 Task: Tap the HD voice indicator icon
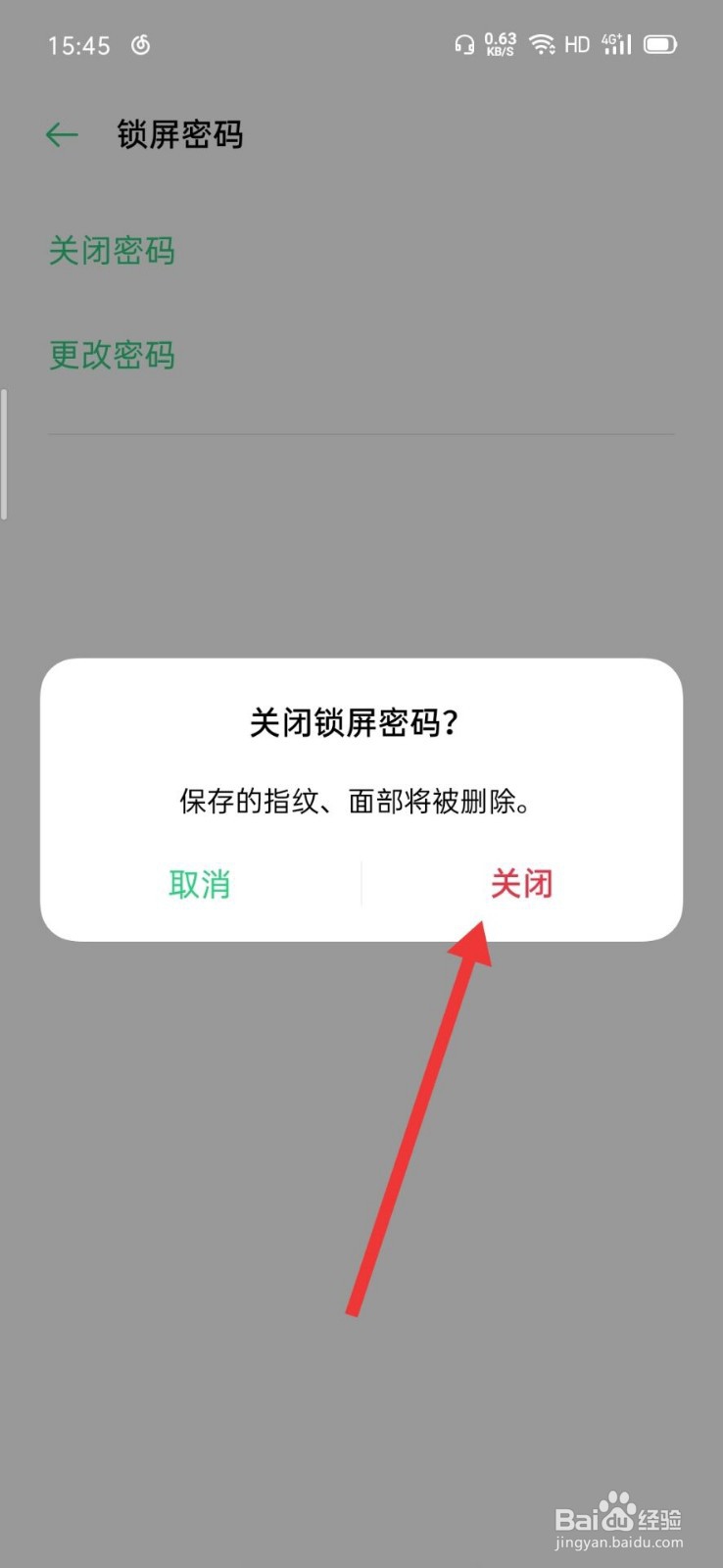point(576,44)
